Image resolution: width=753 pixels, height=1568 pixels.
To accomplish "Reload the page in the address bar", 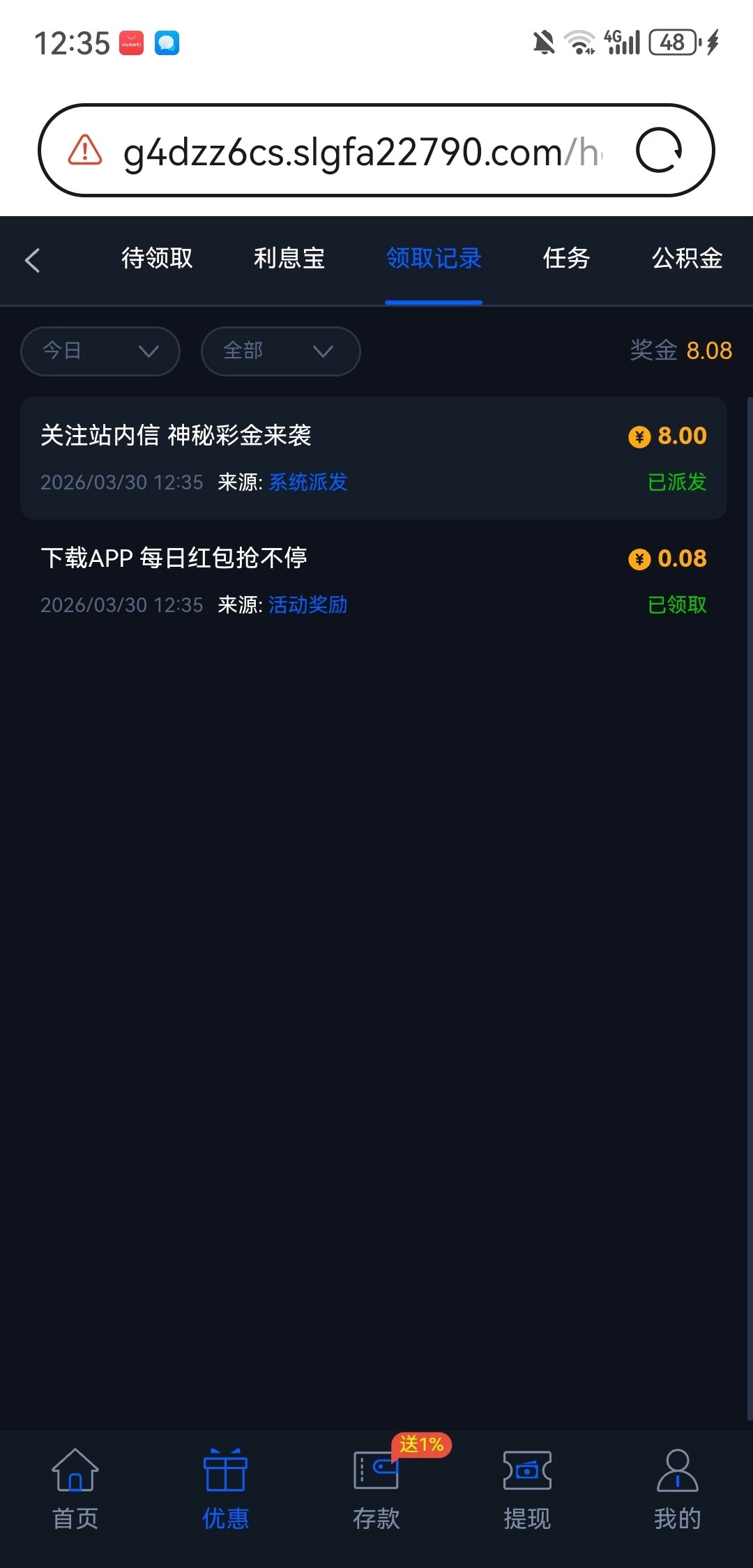I will pos(658,151).
